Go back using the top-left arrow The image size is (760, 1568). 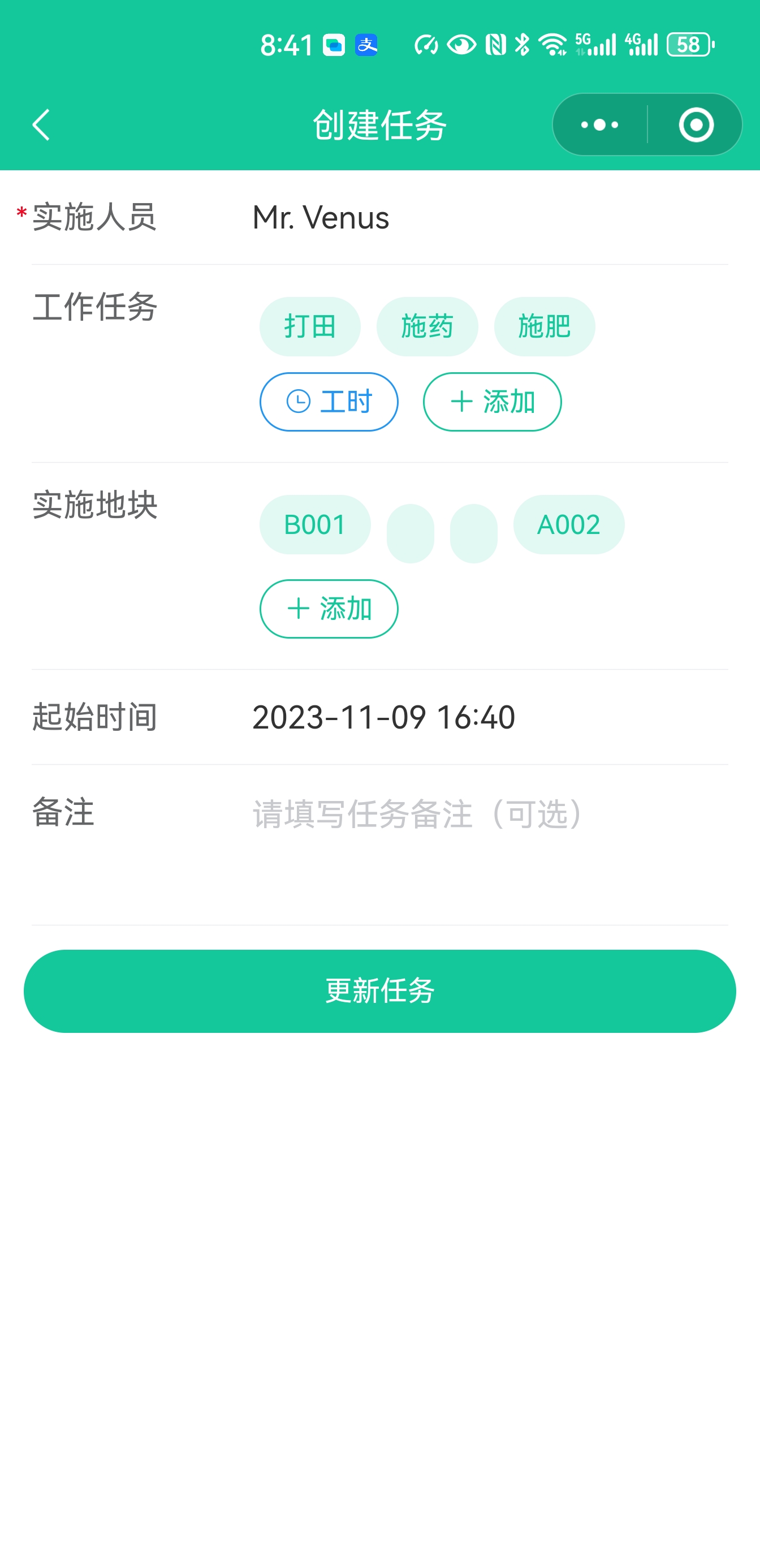[41, 125]
